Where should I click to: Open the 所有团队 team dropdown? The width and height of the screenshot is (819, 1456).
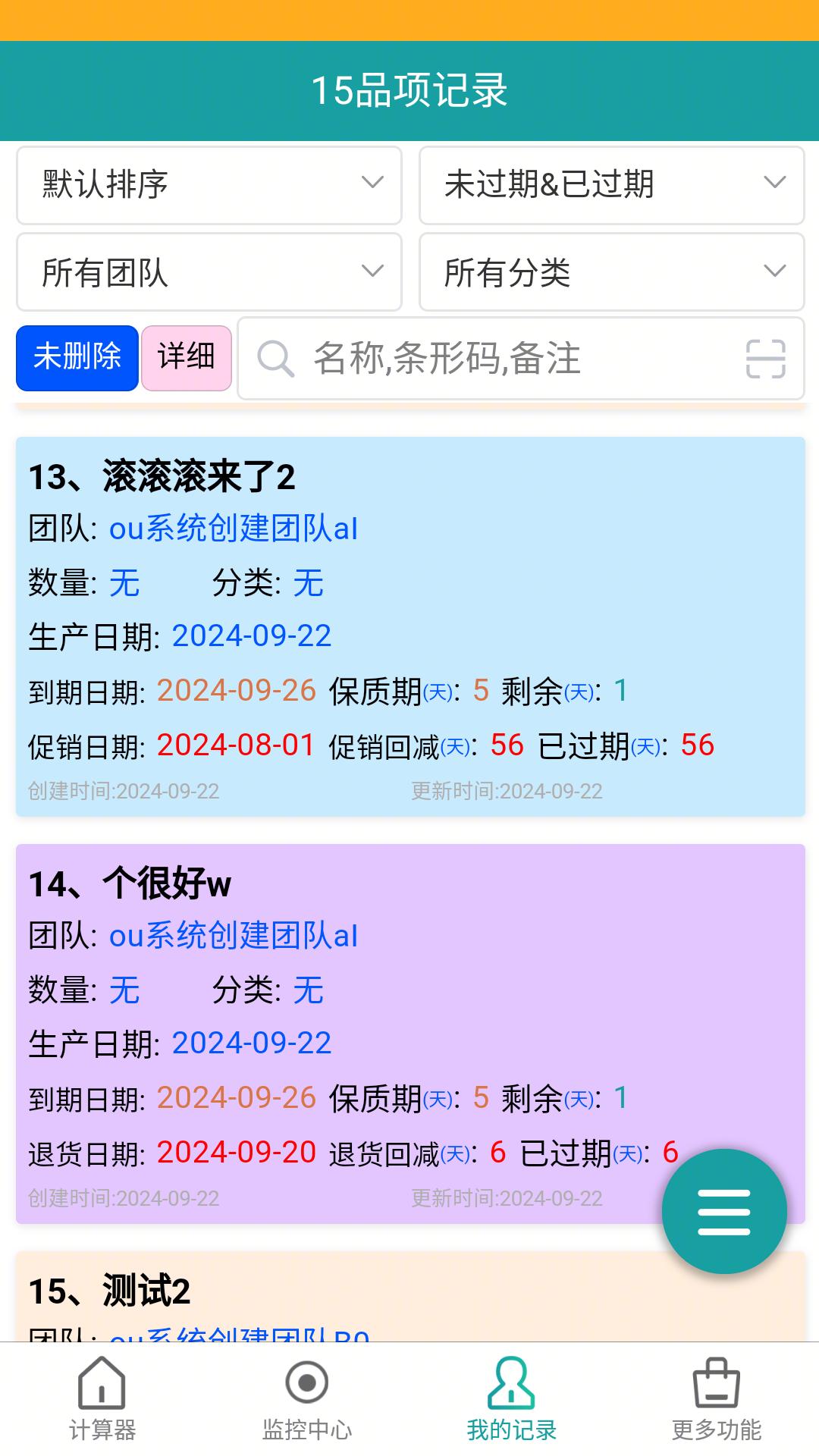click(209, 272)
